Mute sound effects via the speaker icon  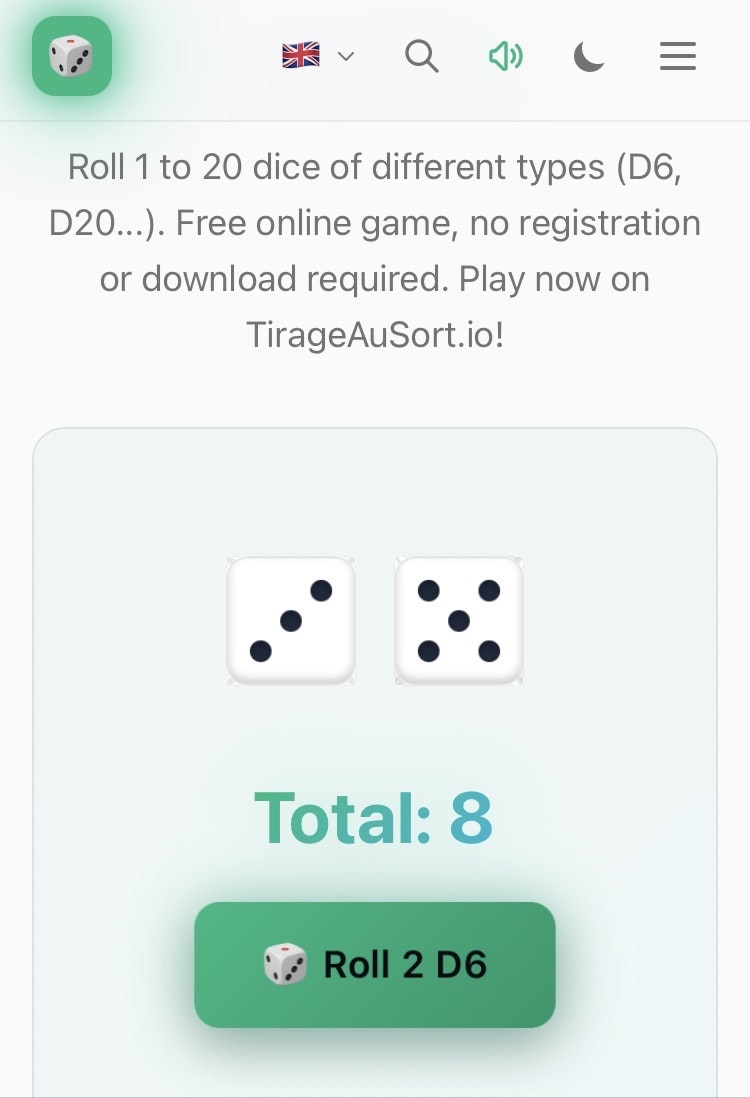click(x=506, y=57)
